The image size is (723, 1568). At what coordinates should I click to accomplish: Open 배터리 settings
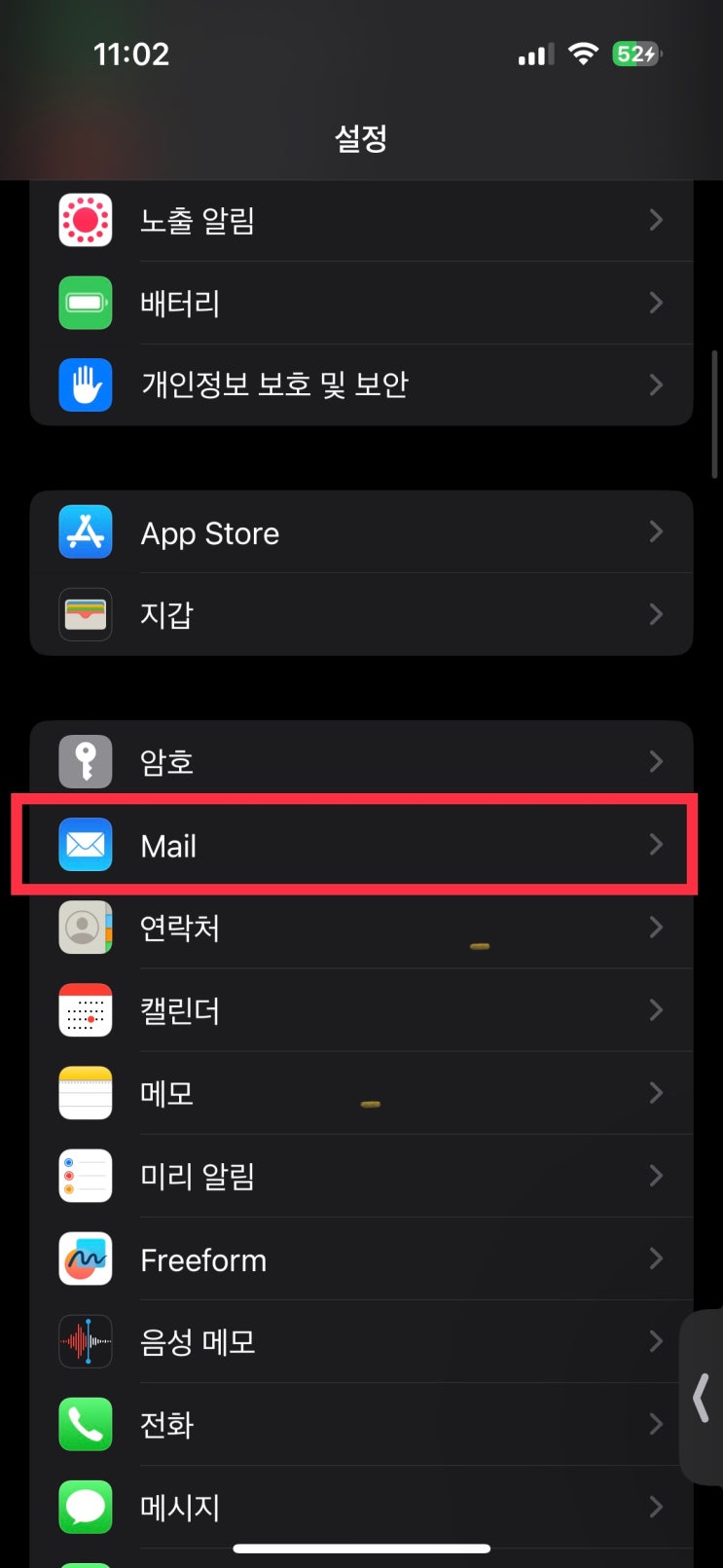(x=361, y=303)
